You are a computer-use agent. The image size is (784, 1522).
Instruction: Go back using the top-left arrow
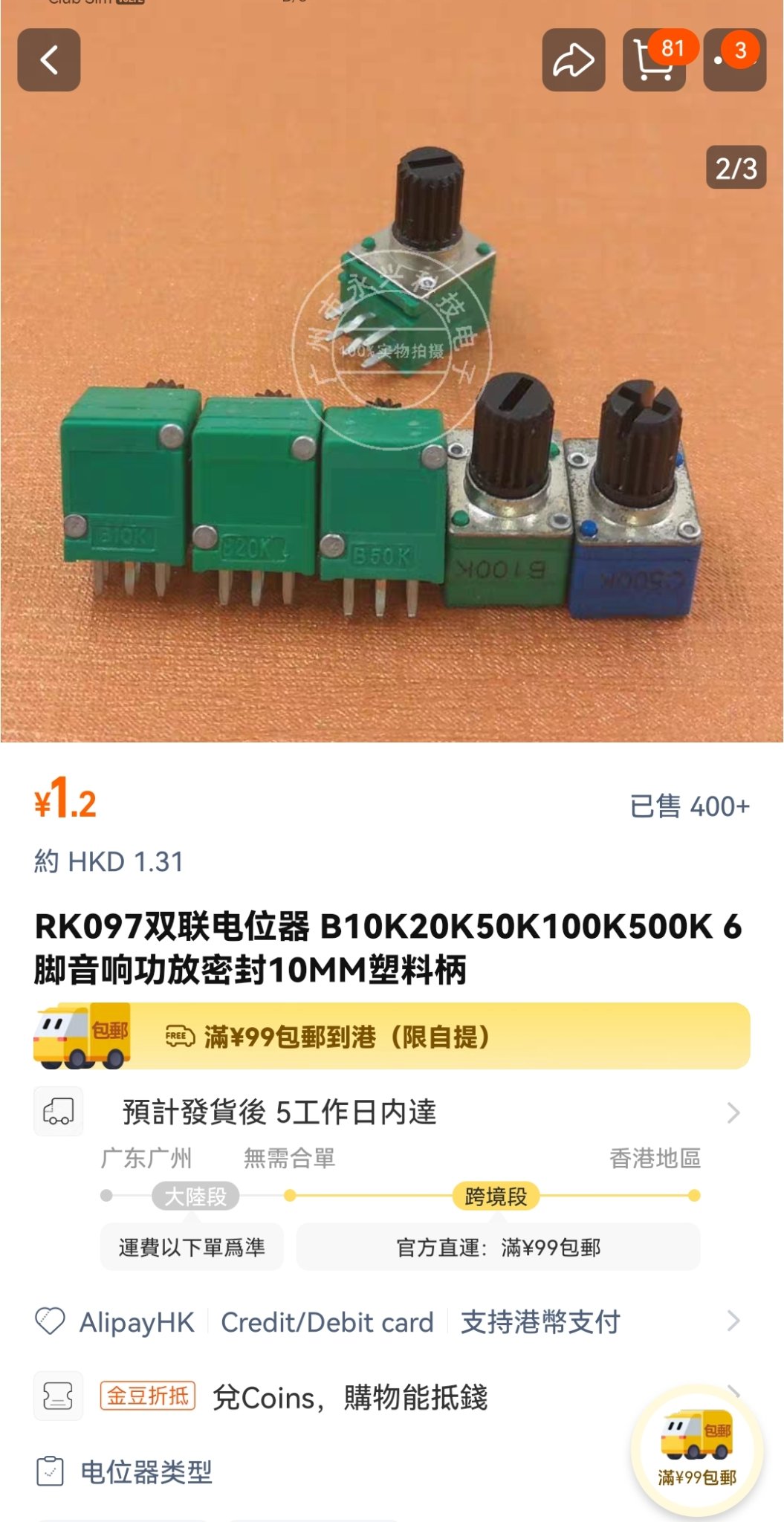click(49, 60)
